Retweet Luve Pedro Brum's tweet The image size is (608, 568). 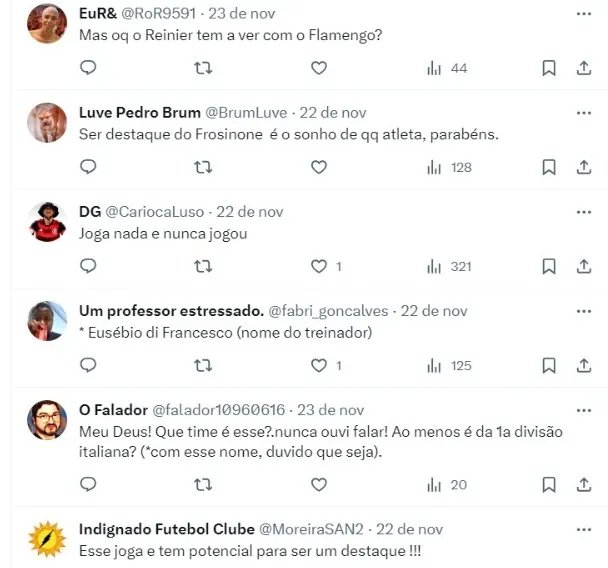pos(203,168)
